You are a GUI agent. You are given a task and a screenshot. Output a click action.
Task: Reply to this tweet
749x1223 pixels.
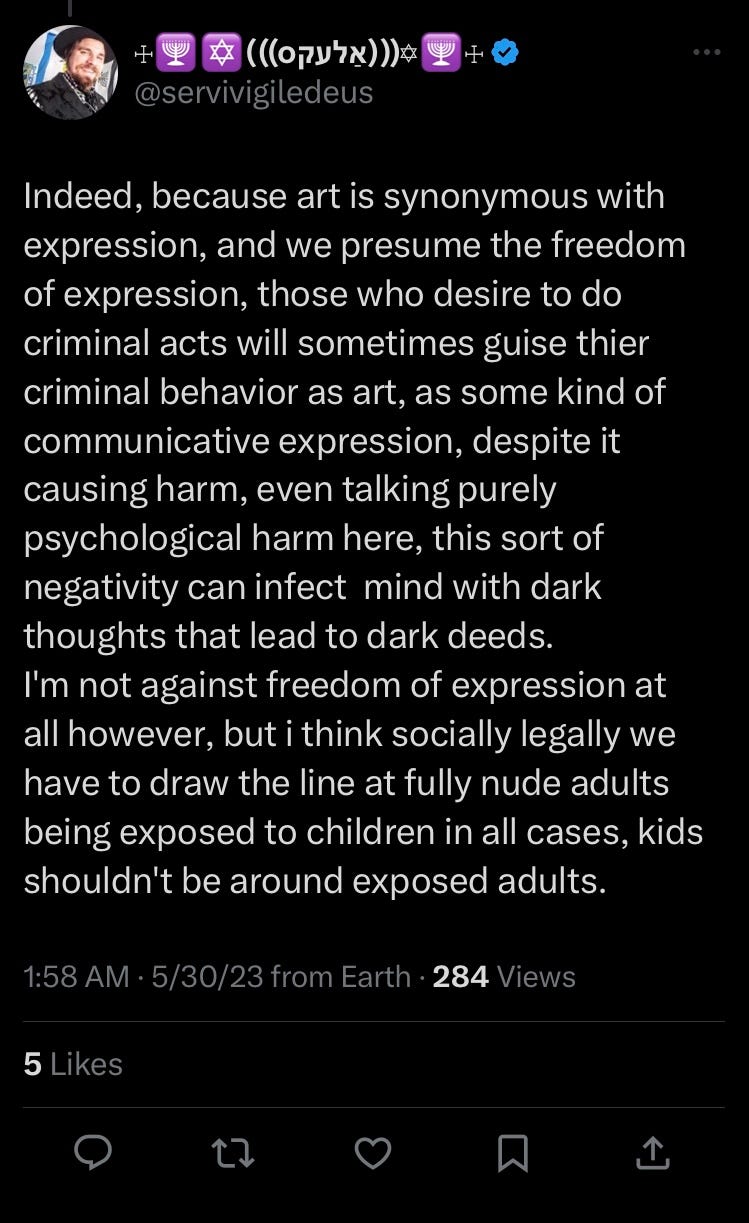[94, 1153]
